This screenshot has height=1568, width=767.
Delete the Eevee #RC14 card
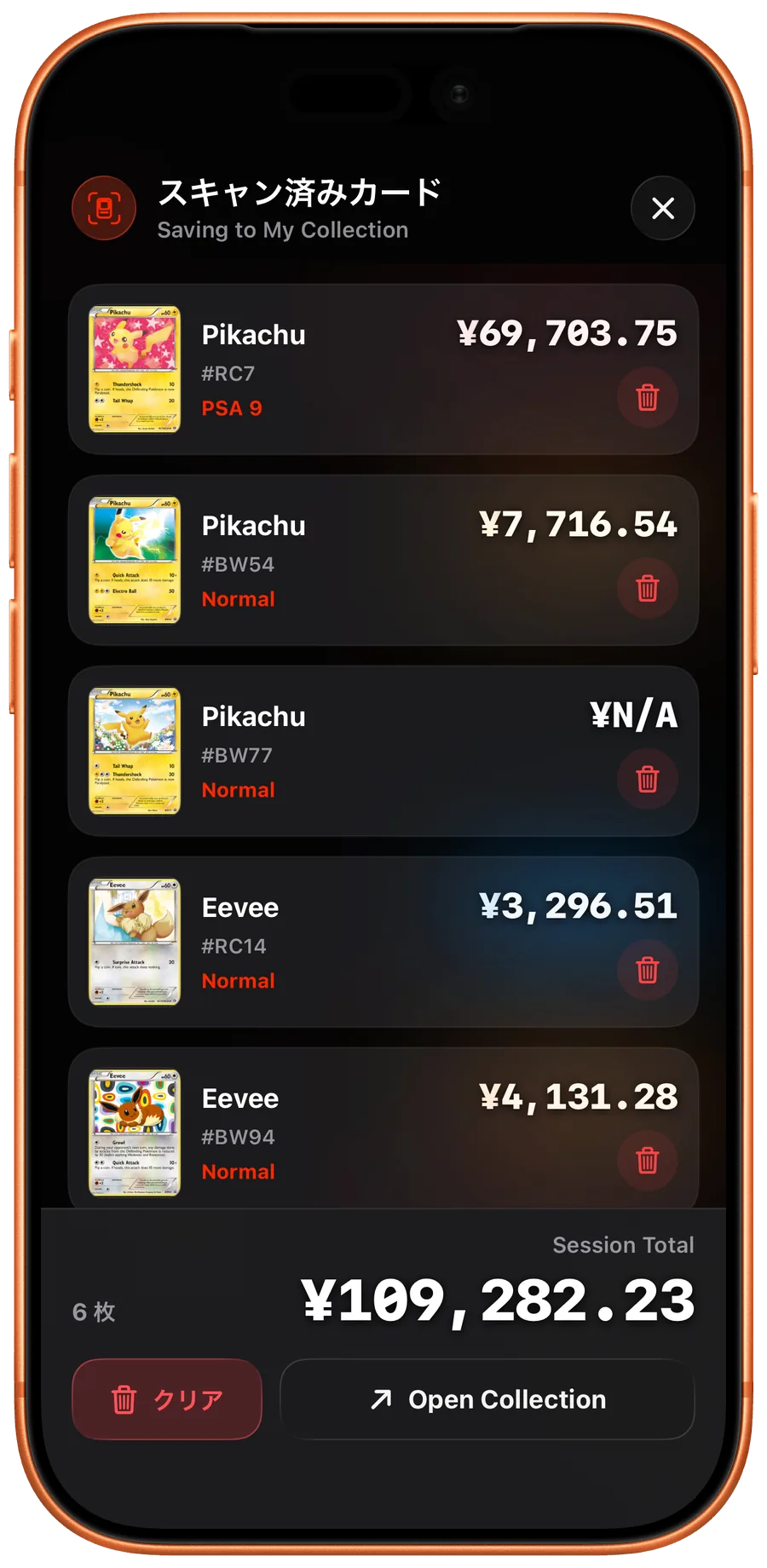click(x=647, y=970)
